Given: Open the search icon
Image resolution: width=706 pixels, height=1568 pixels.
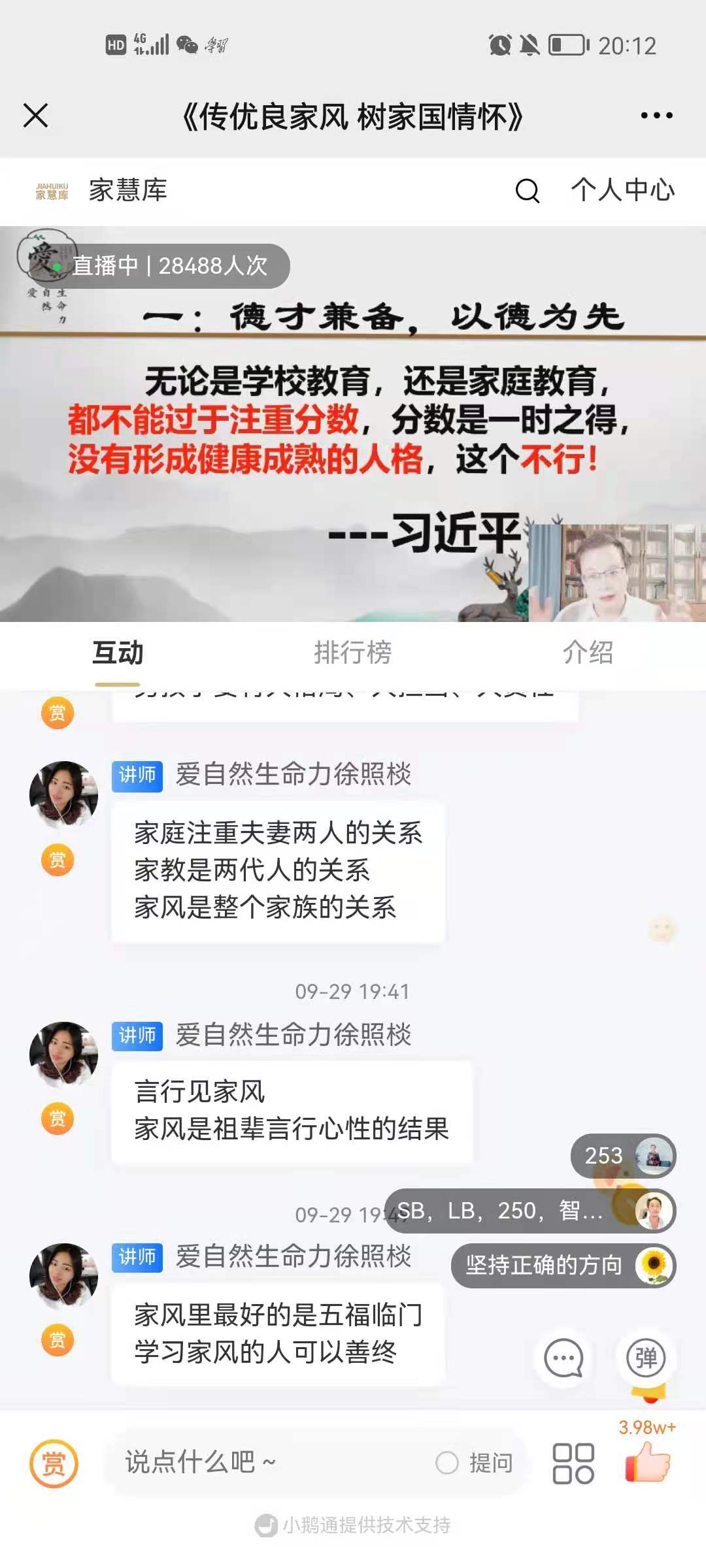Looking at the screenshot, I should pyautogui.click(x=527, y=191).
